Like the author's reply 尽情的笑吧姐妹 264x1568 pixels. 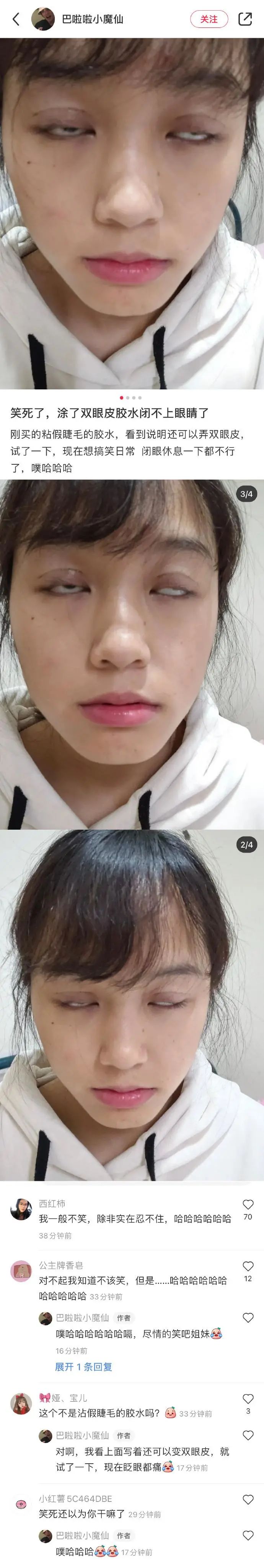pos(248,1318)
